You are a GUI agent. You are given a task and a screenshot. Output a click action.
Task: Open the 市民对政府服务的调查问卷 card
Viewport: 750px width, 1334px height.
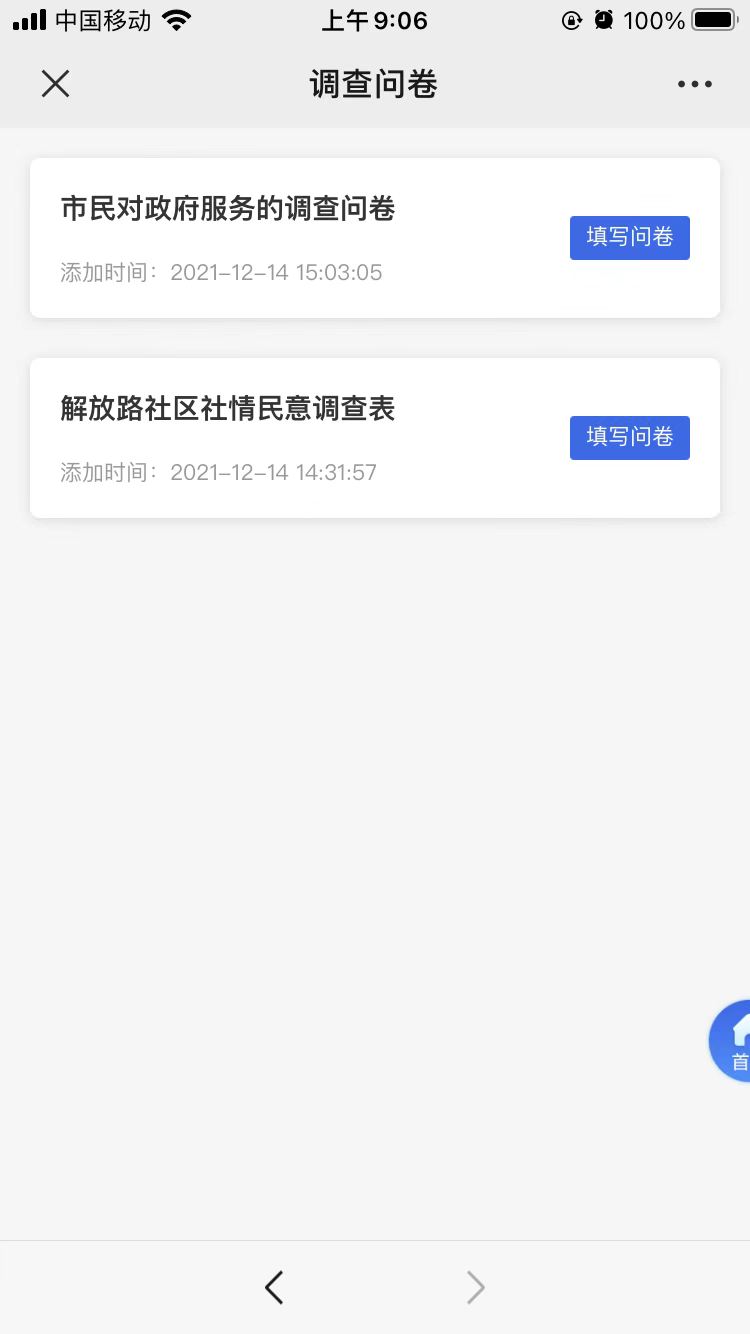375,238
